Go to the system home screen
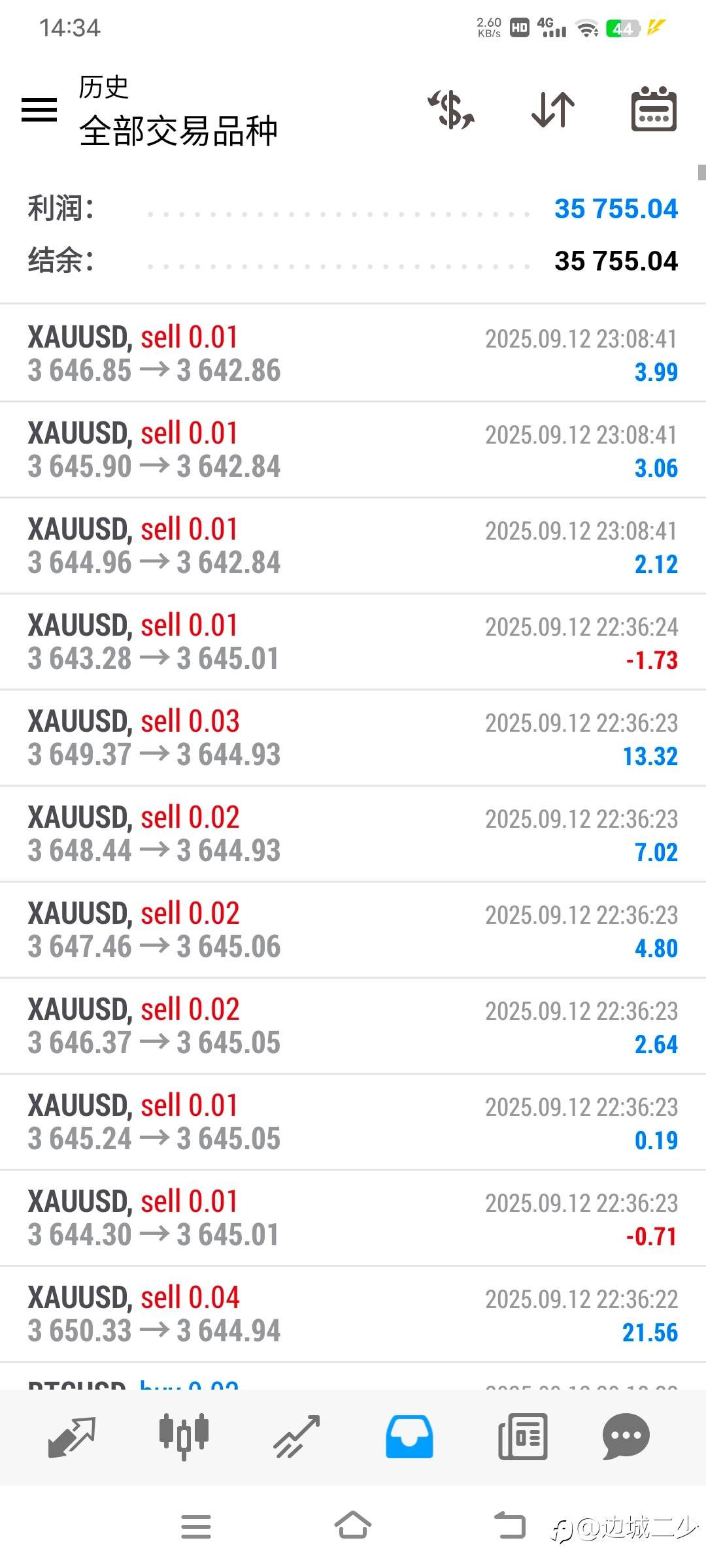 click(x=353, y=1527)
